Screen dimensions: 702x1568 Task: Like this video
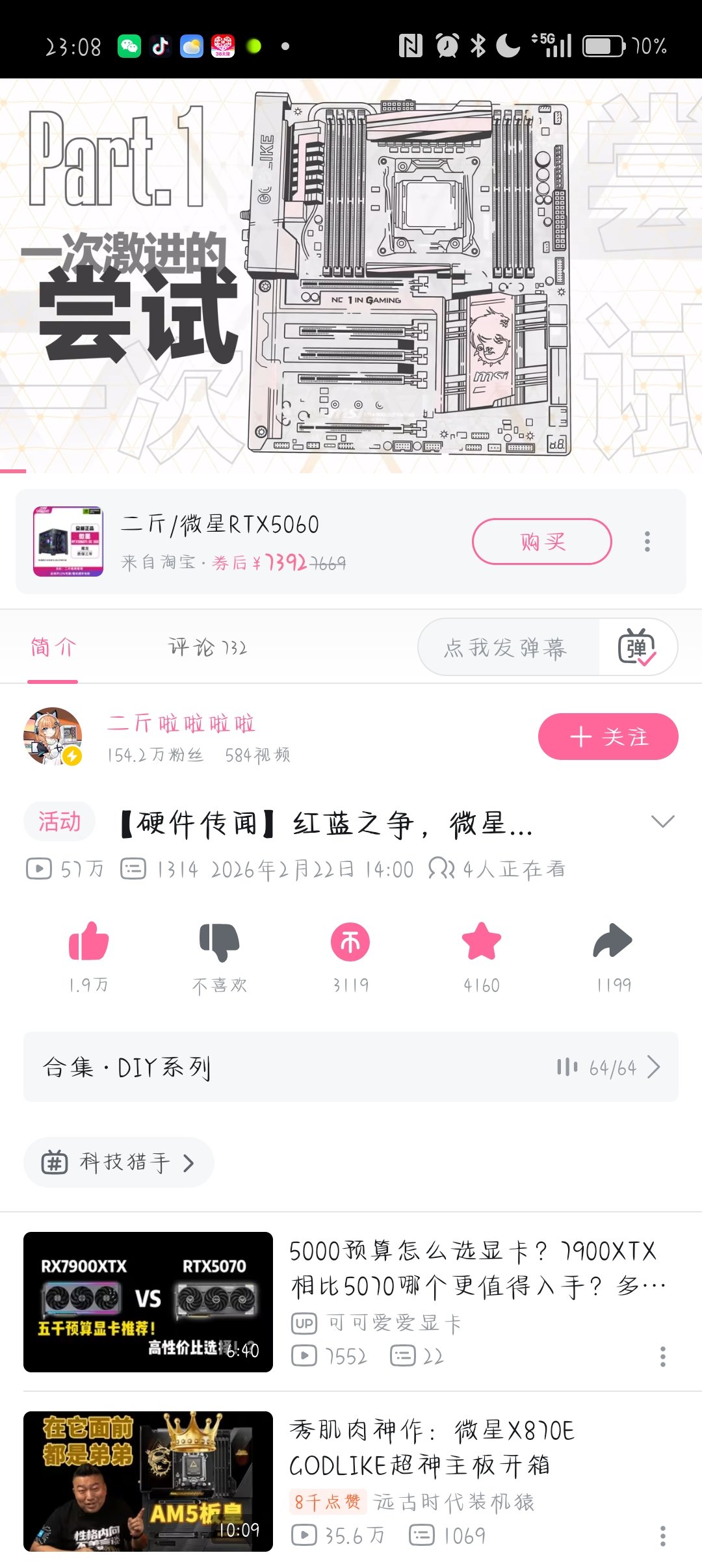[88, 941]
